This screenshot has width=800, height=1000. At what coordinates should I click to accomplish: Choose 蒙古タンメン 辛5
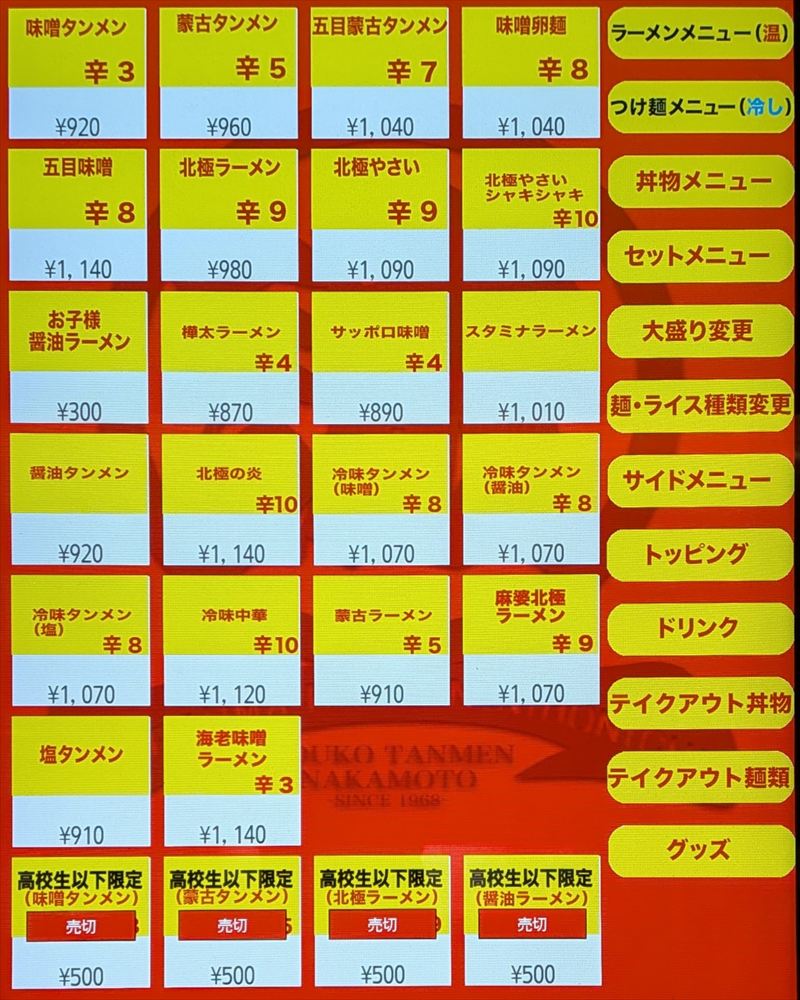(231, 73)
